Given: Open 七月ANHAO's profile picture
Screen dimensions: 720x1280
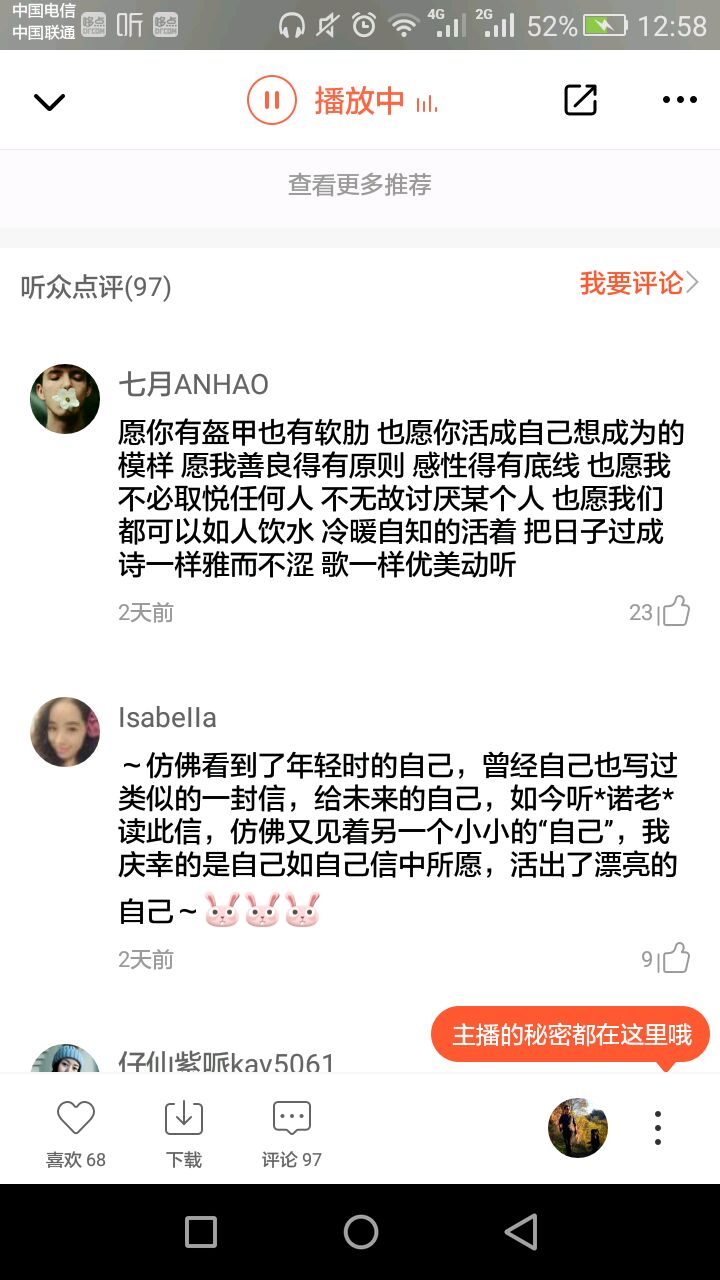Looking at the screenshot, I should coord(65,399).
